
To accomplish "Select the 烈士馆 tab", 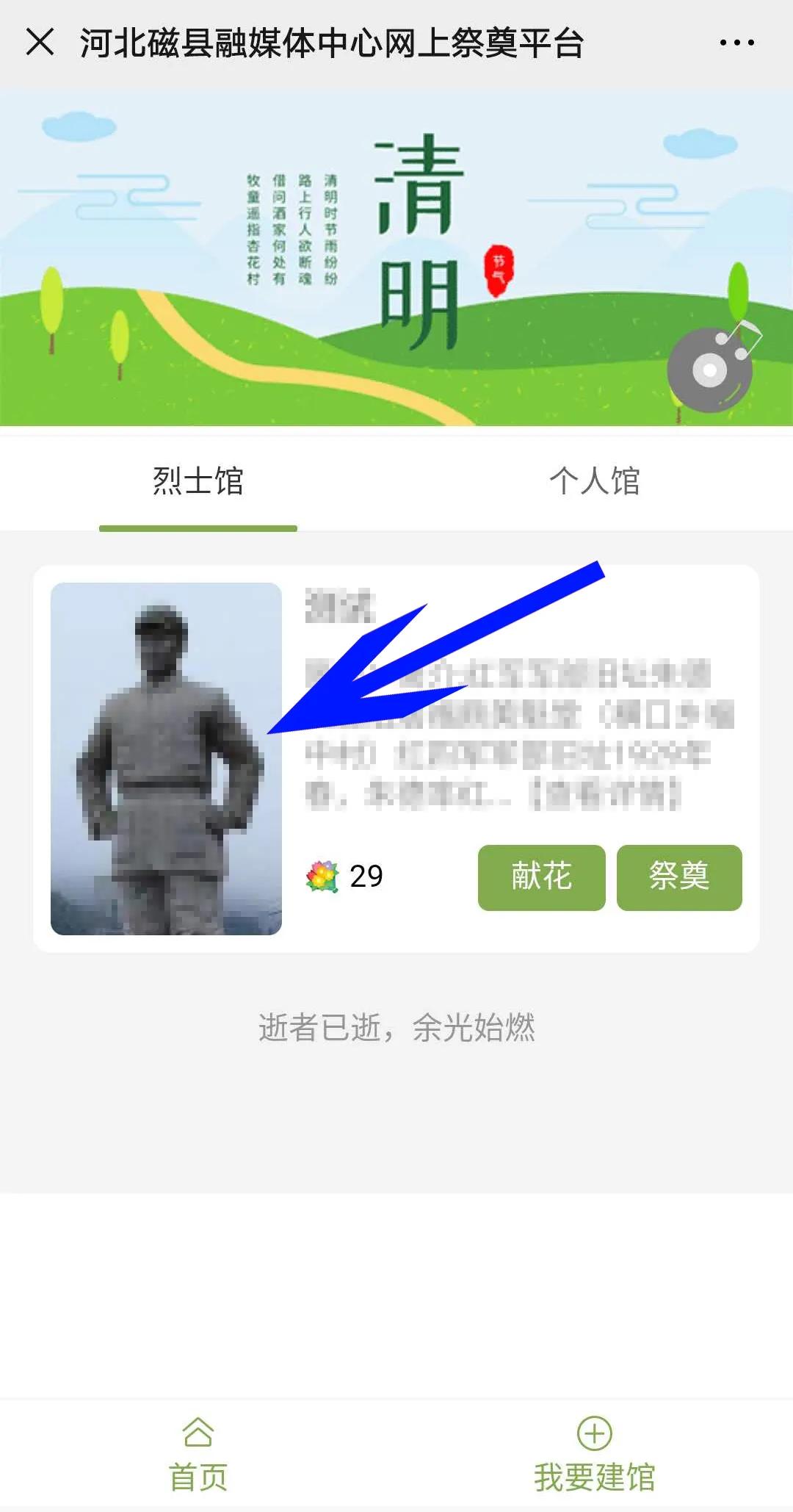I will [x=198, y=481].
